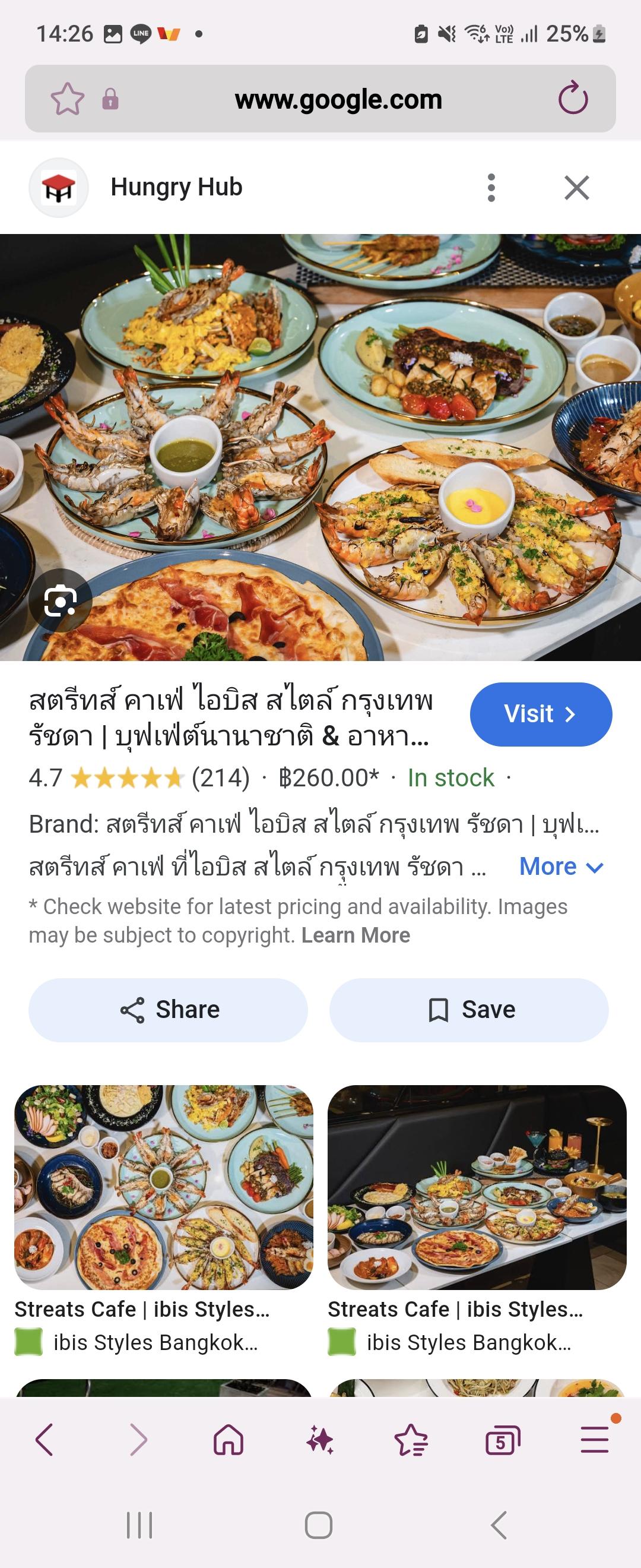Open the Streats Cafe overhead food photo
641x1568 pixels.
click(x=164, y=1187)
